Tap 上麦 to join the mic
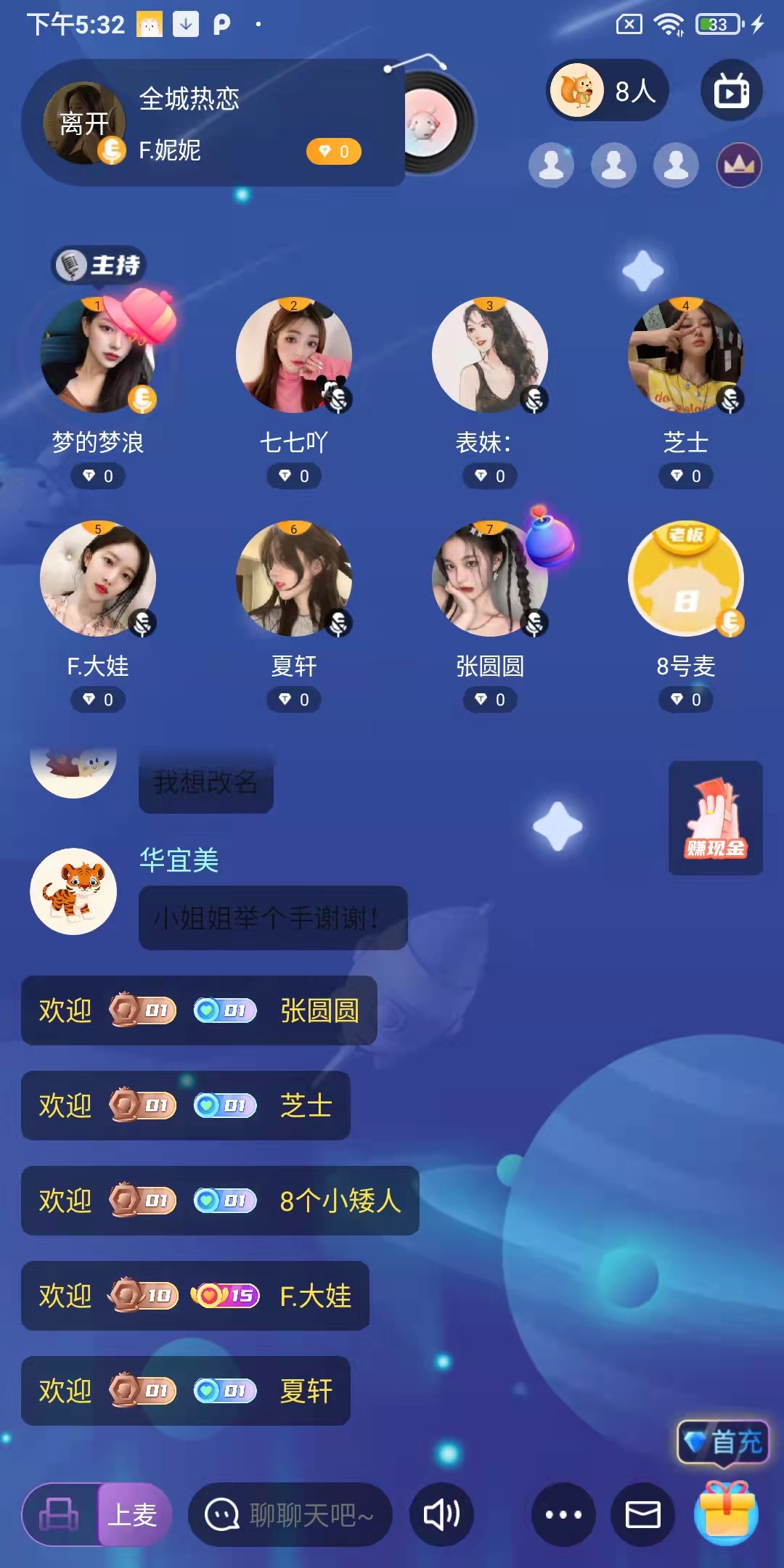This screenshot has height=1568, width=784. [133, 1514]
